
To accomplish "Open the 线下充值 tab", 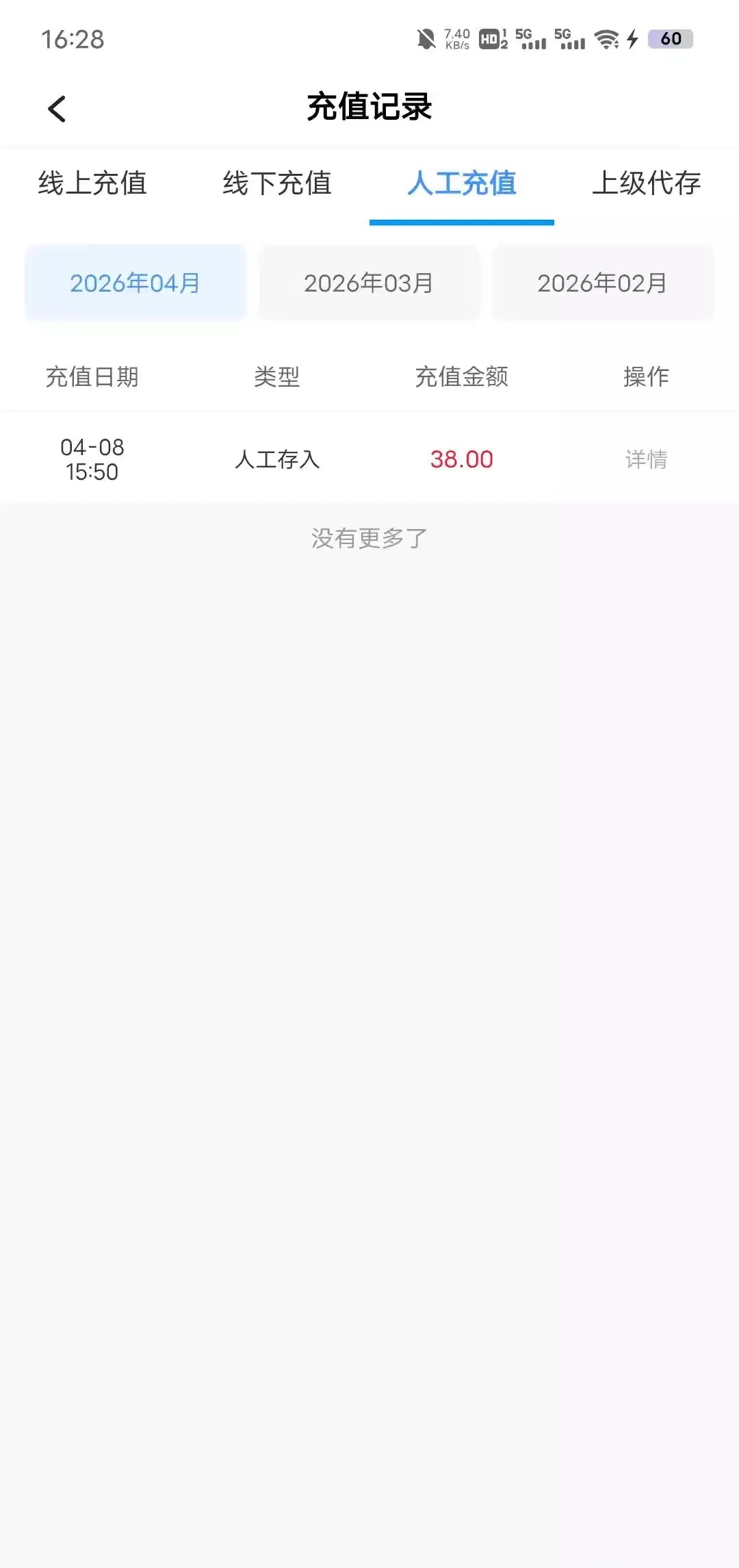I will (x=277, y=183).
